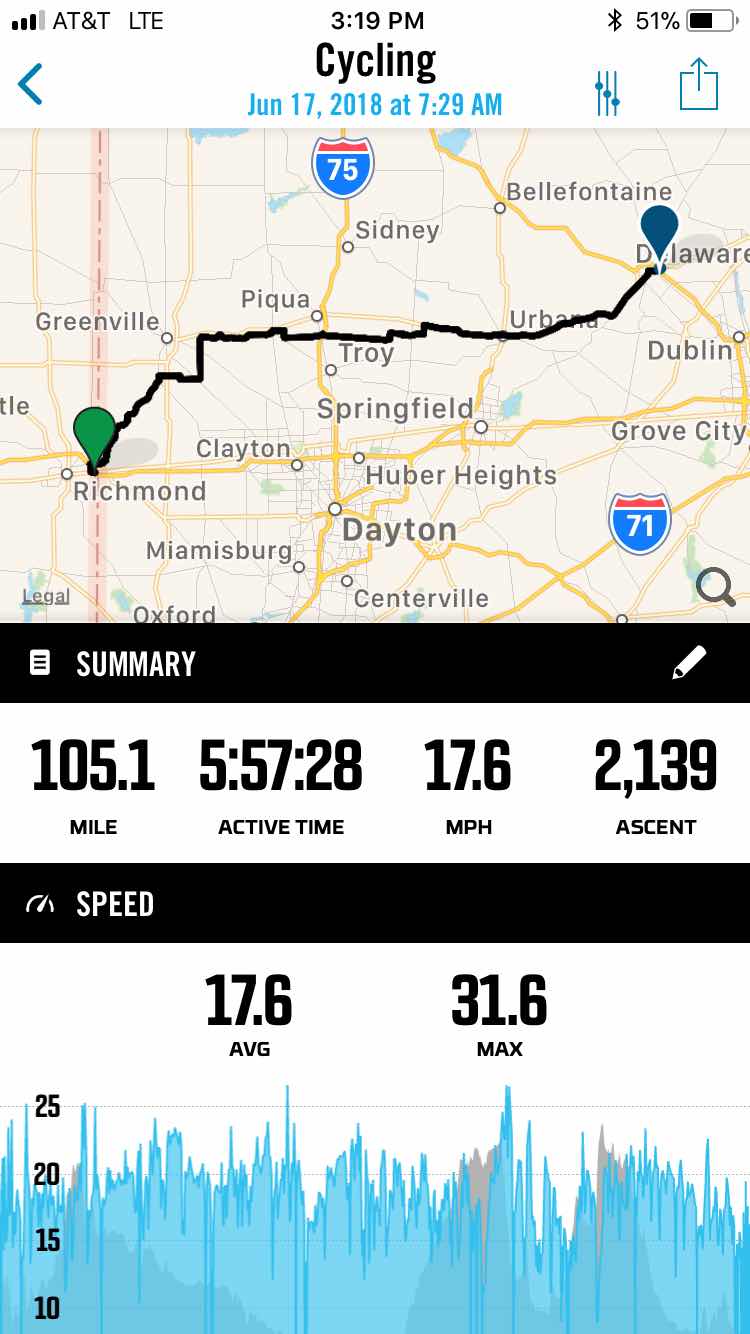
Task: Edit the summary with the pencil icon
Action: [x=690, y=662]
